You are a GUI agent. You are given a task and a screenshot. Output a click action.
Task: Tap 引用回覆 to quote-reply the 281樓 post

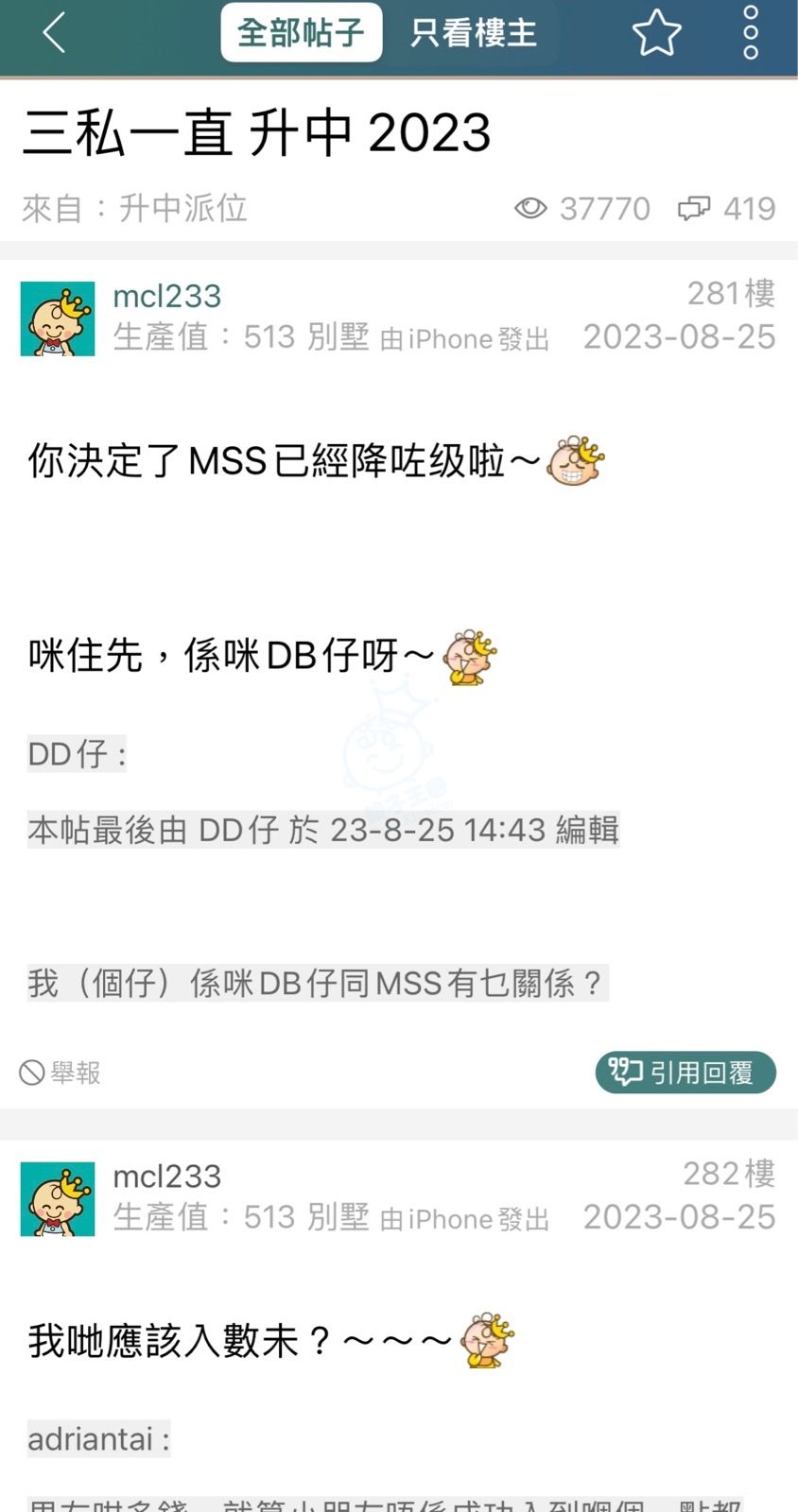tap(685, 1073)
